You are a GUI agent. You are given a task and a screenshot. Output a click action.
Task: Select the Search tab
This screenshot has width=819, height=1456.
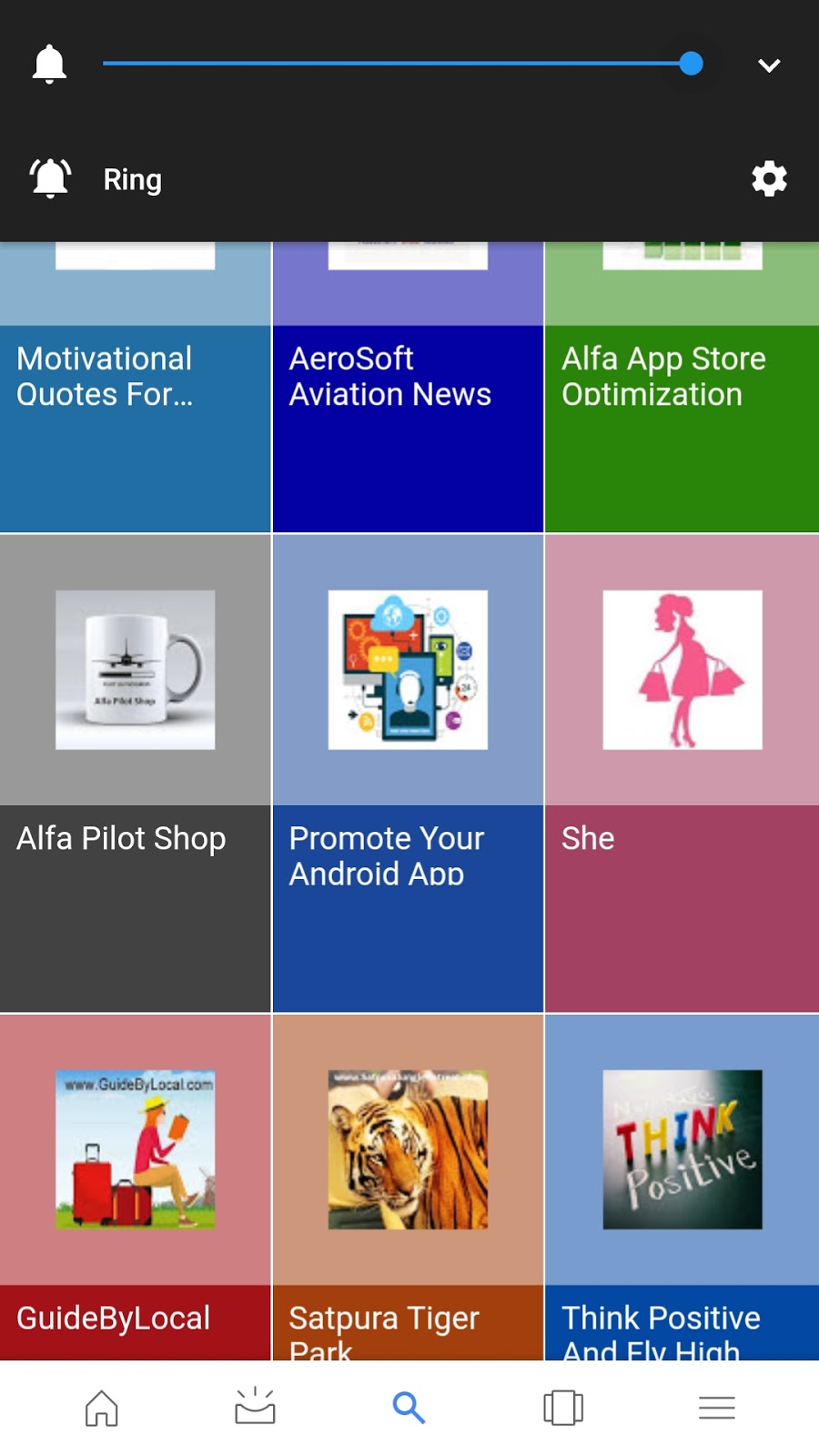pos(409,1408)
